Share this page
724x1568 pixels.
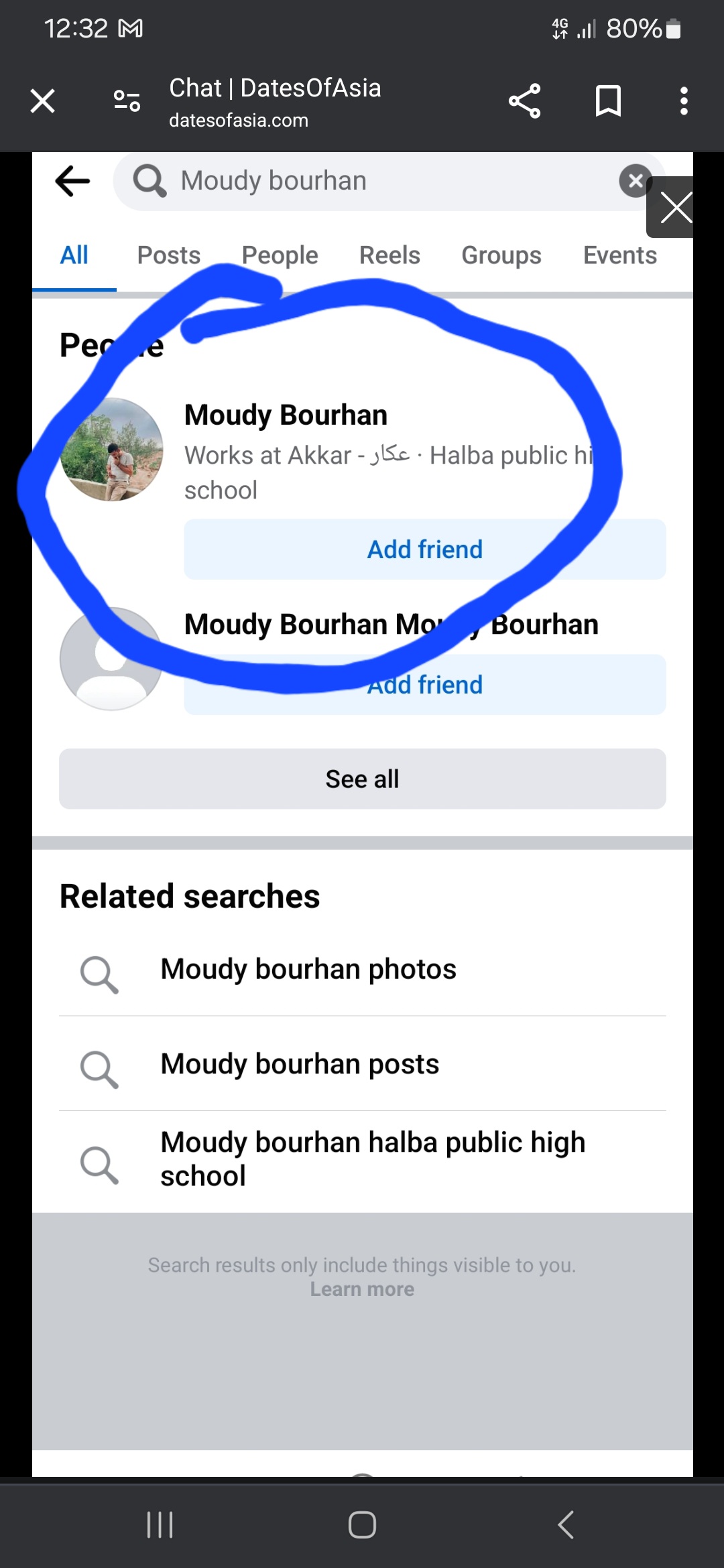[524, 101]
